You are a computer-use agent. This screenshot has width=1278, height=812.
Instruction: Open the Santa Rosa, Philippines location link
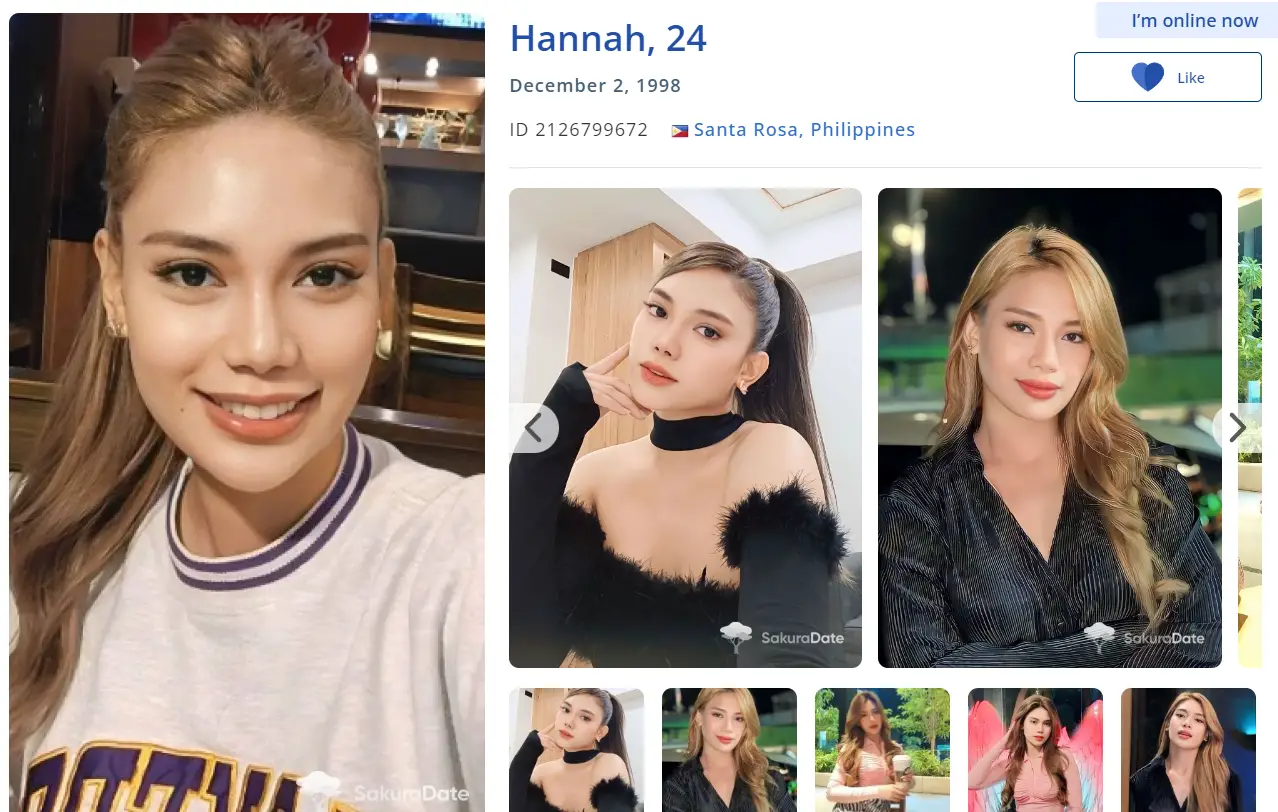point(804,130)
